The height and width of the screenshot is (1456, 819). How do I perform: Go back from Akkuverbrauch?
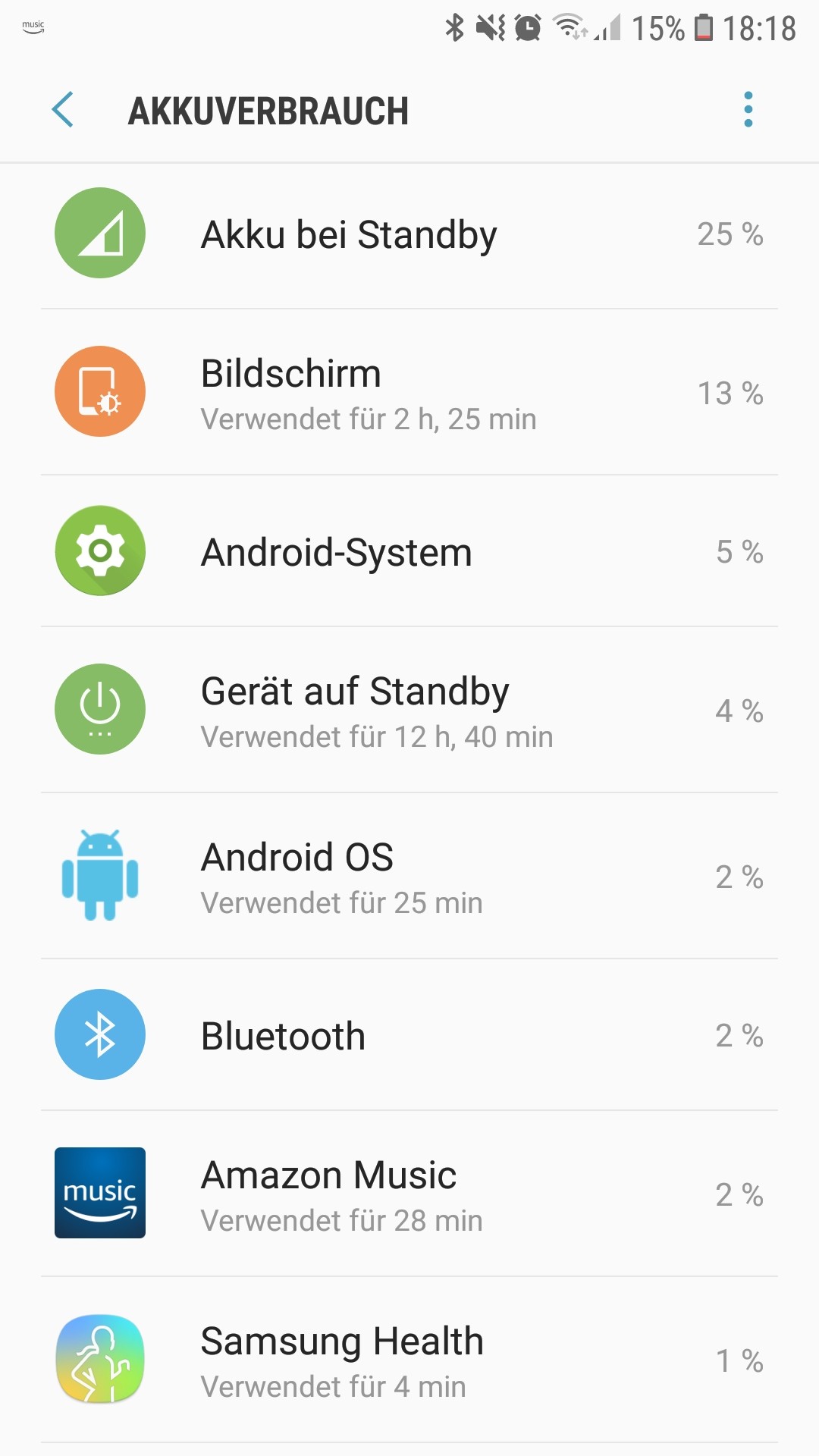click(63, 110)
